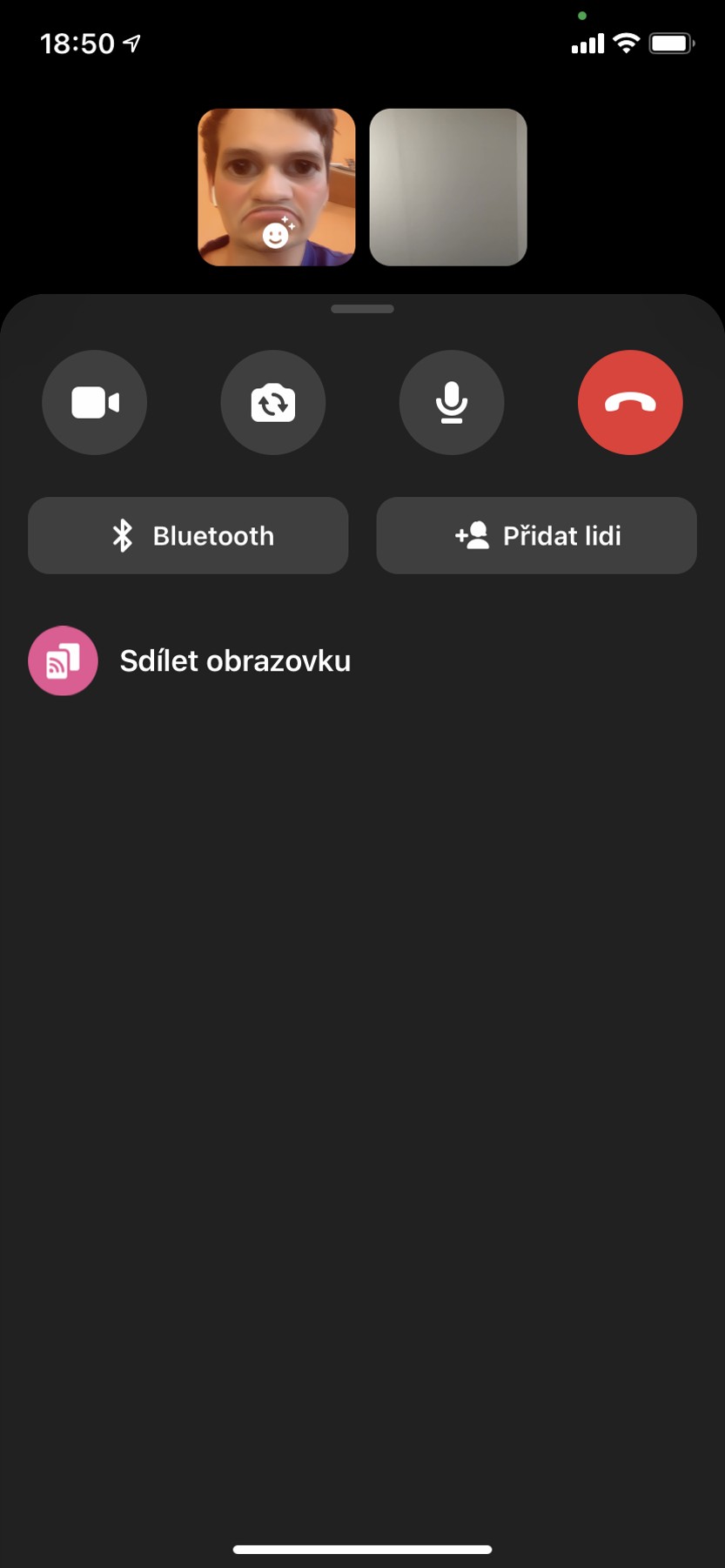
Task: Flip to the other camera
Action: point(273,403)
